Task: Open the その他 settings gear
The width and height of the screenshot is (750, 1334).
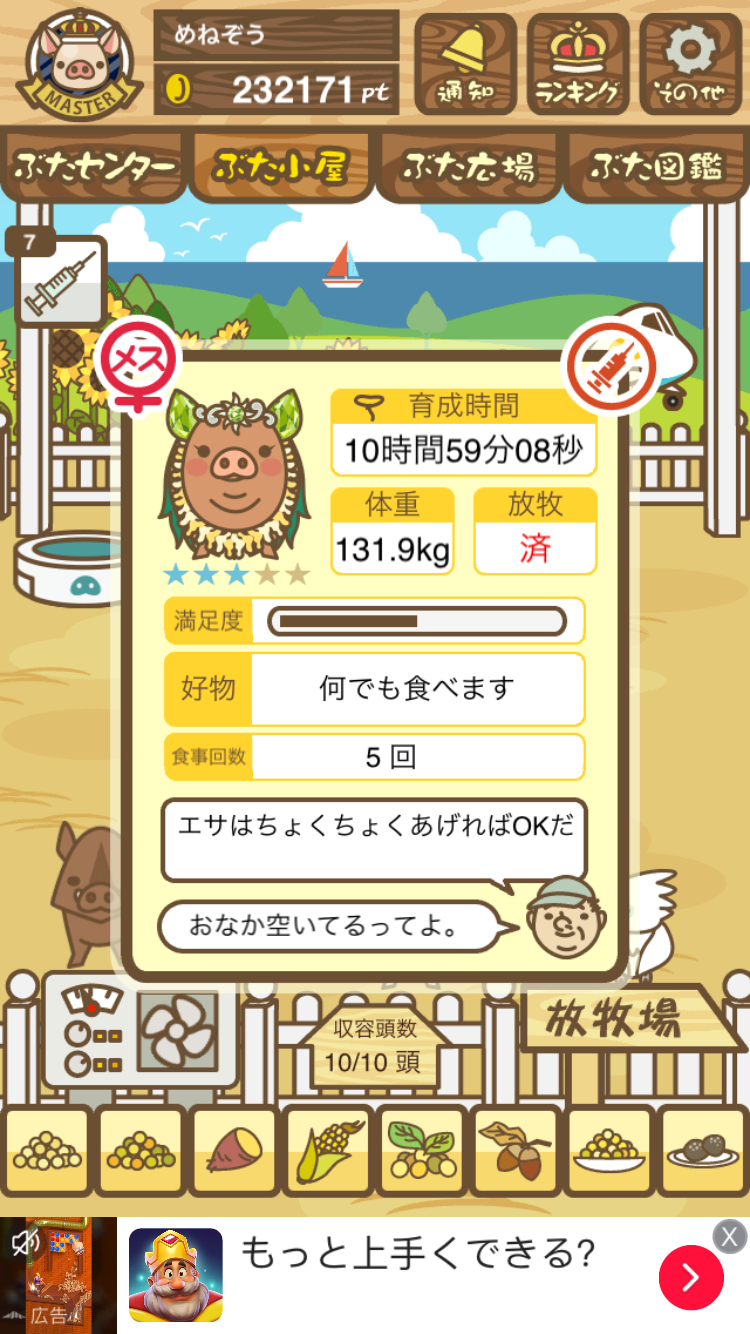Action: (x=690, y=63)
